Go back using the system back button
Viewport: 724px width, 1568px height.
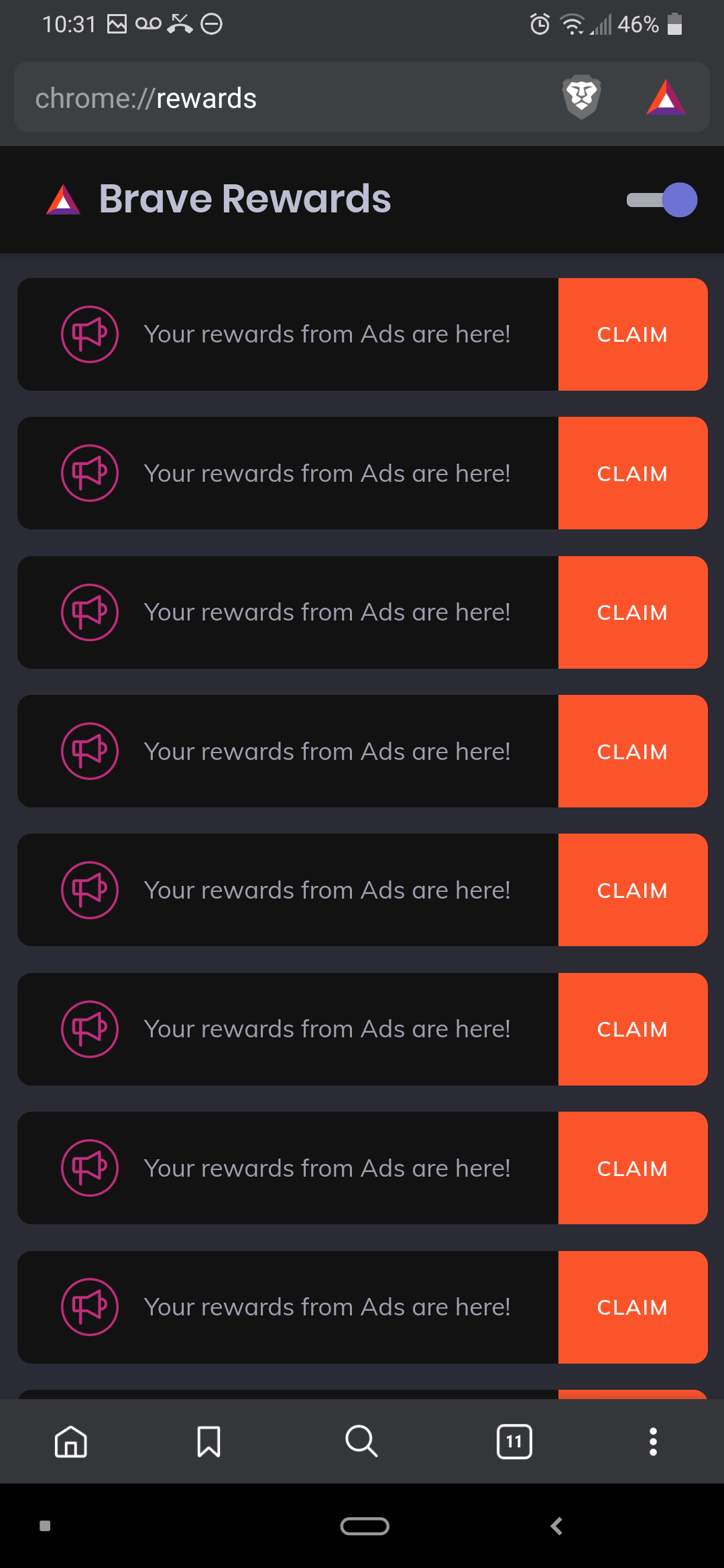(556, 1526)
